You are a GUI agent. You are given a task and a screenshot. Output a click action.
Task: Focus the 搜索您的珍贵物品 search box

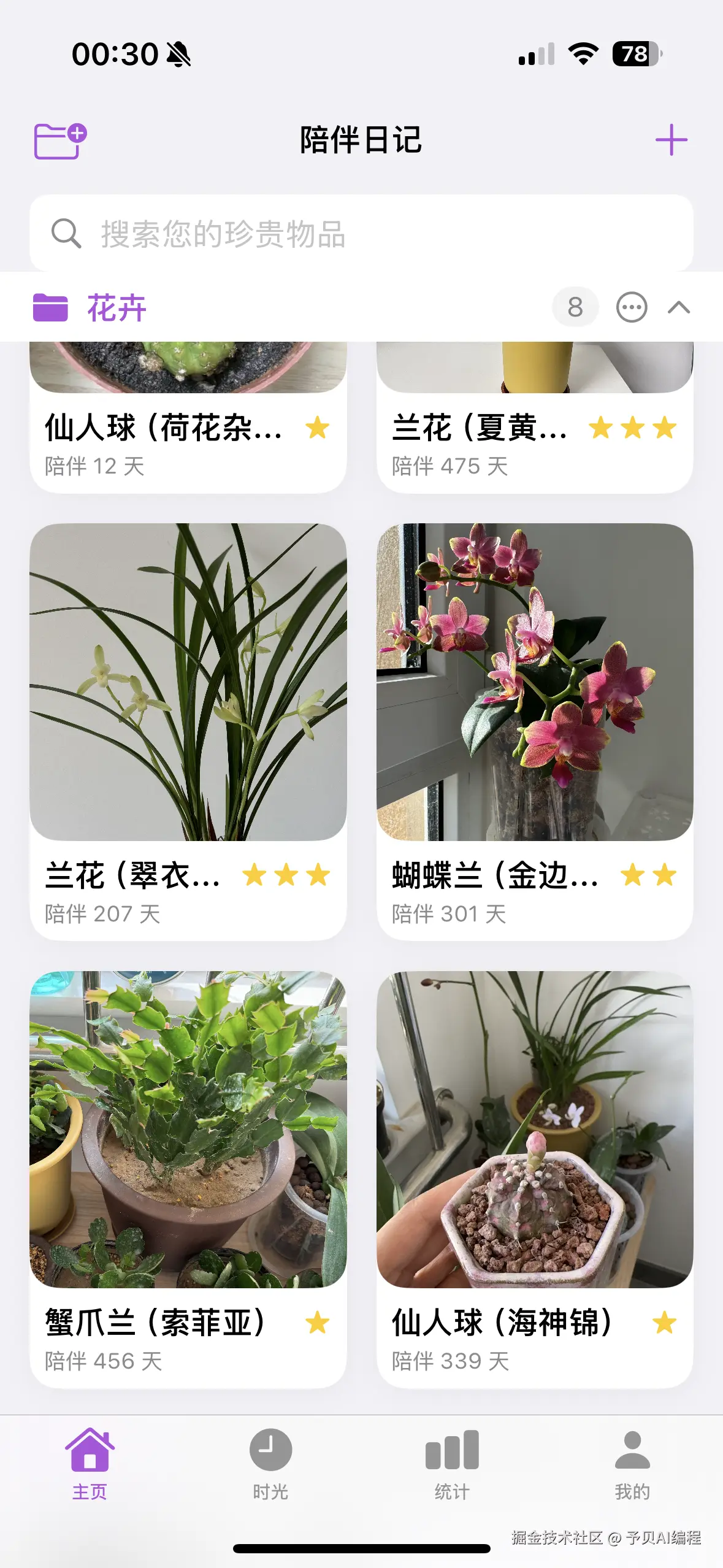361,234
